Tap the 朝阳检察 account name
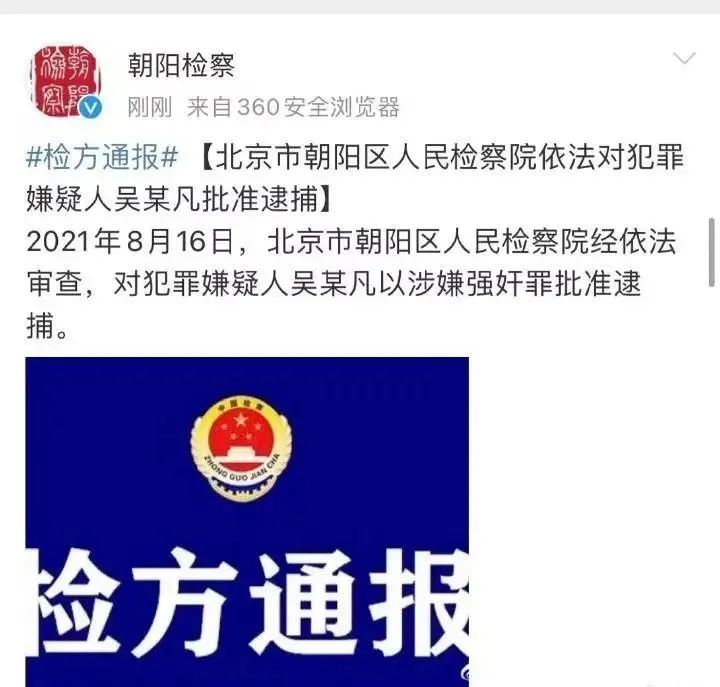The height and width of the screenshot is (687, 720). coord(181,66)
